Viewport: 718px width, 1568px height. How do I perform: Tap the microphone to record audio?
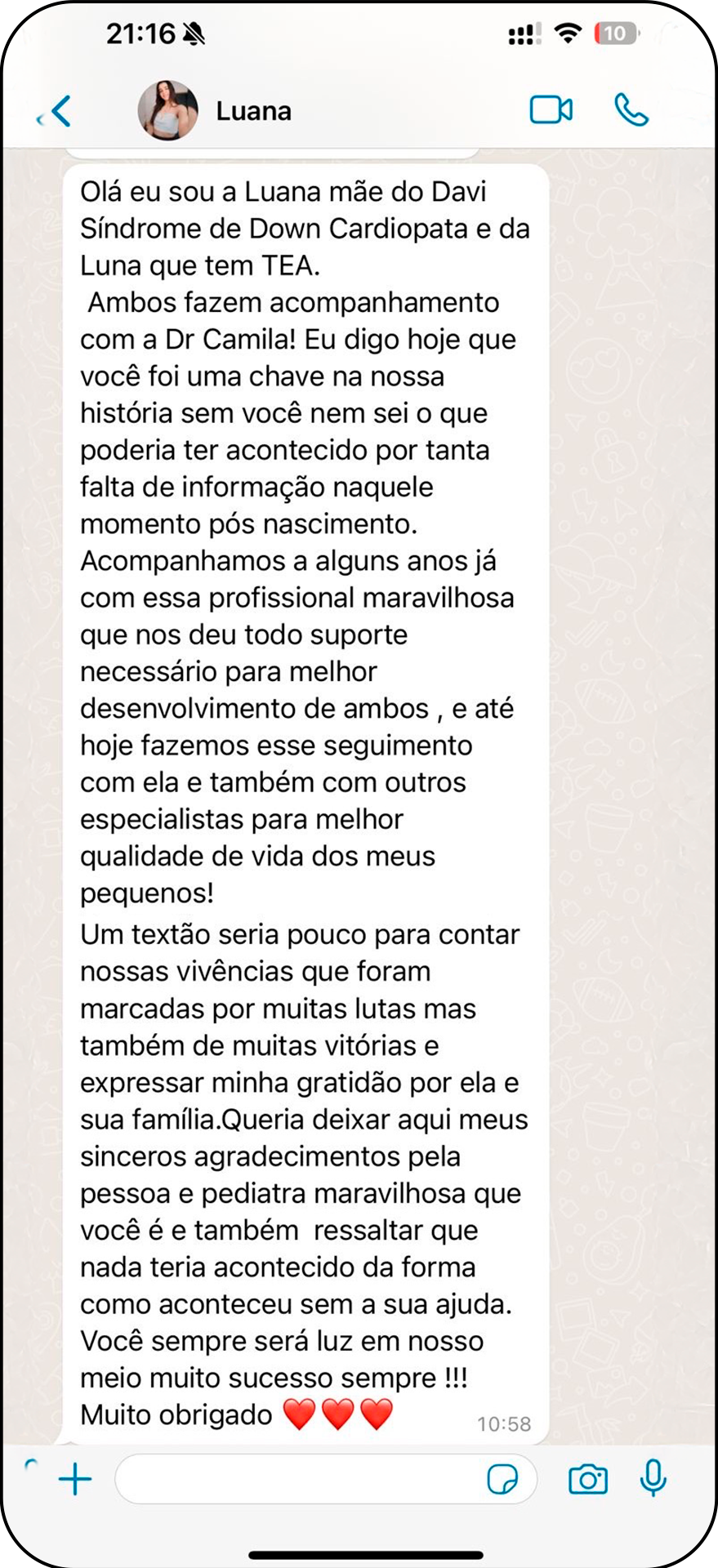coord(653,1477)
